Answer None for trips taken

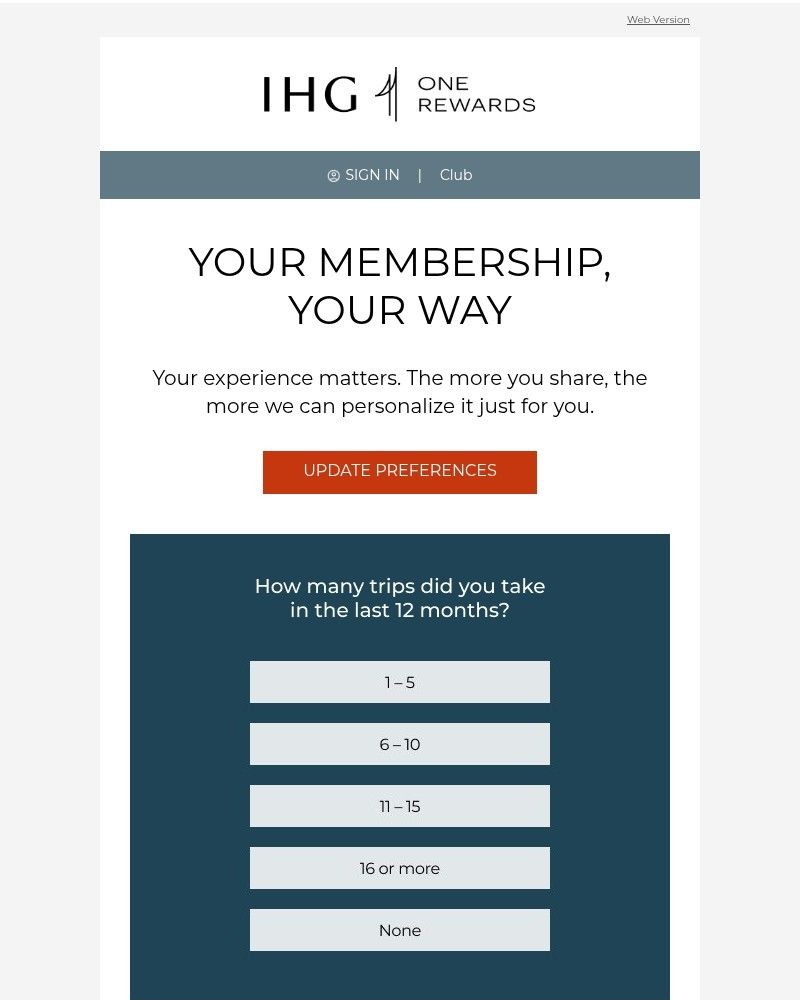point(400,930)
